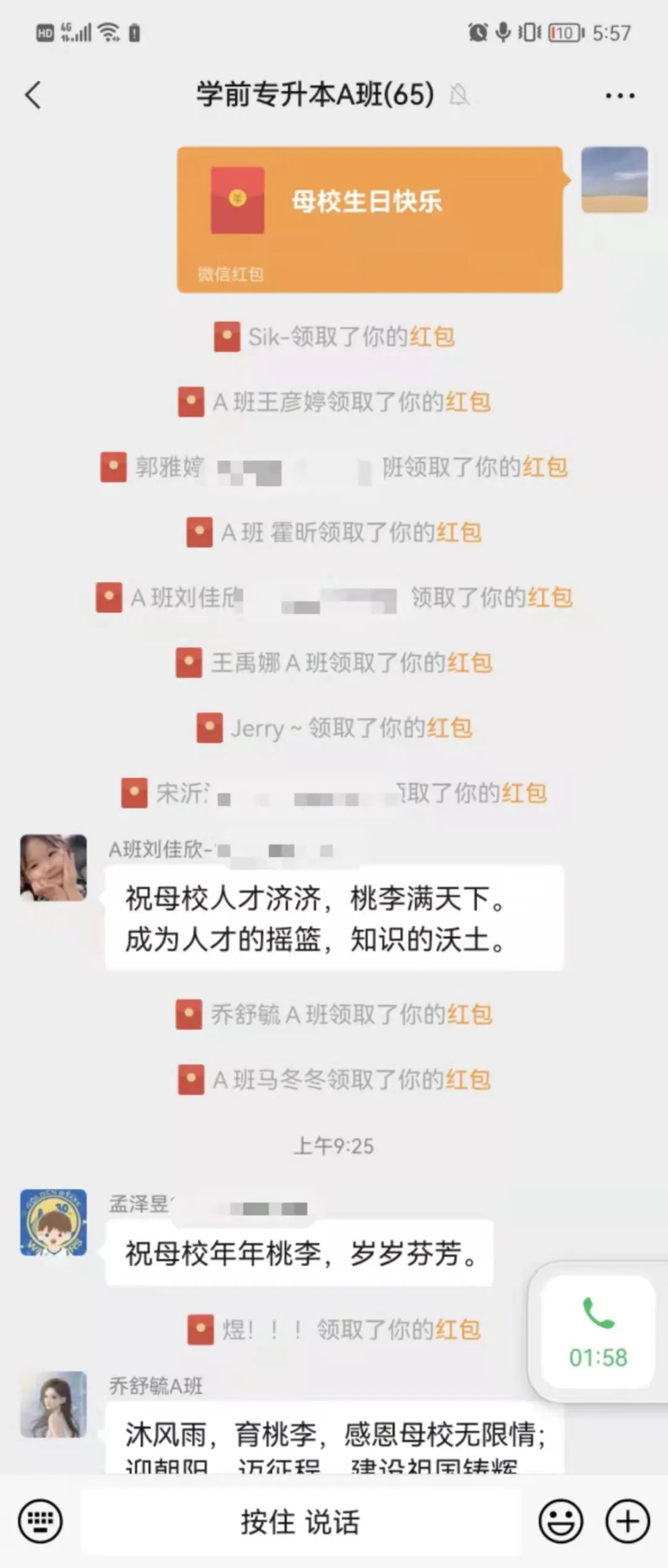Return to the ongoing call showing 01:58
668x1568 pixels.
(x=597, y=1332)
